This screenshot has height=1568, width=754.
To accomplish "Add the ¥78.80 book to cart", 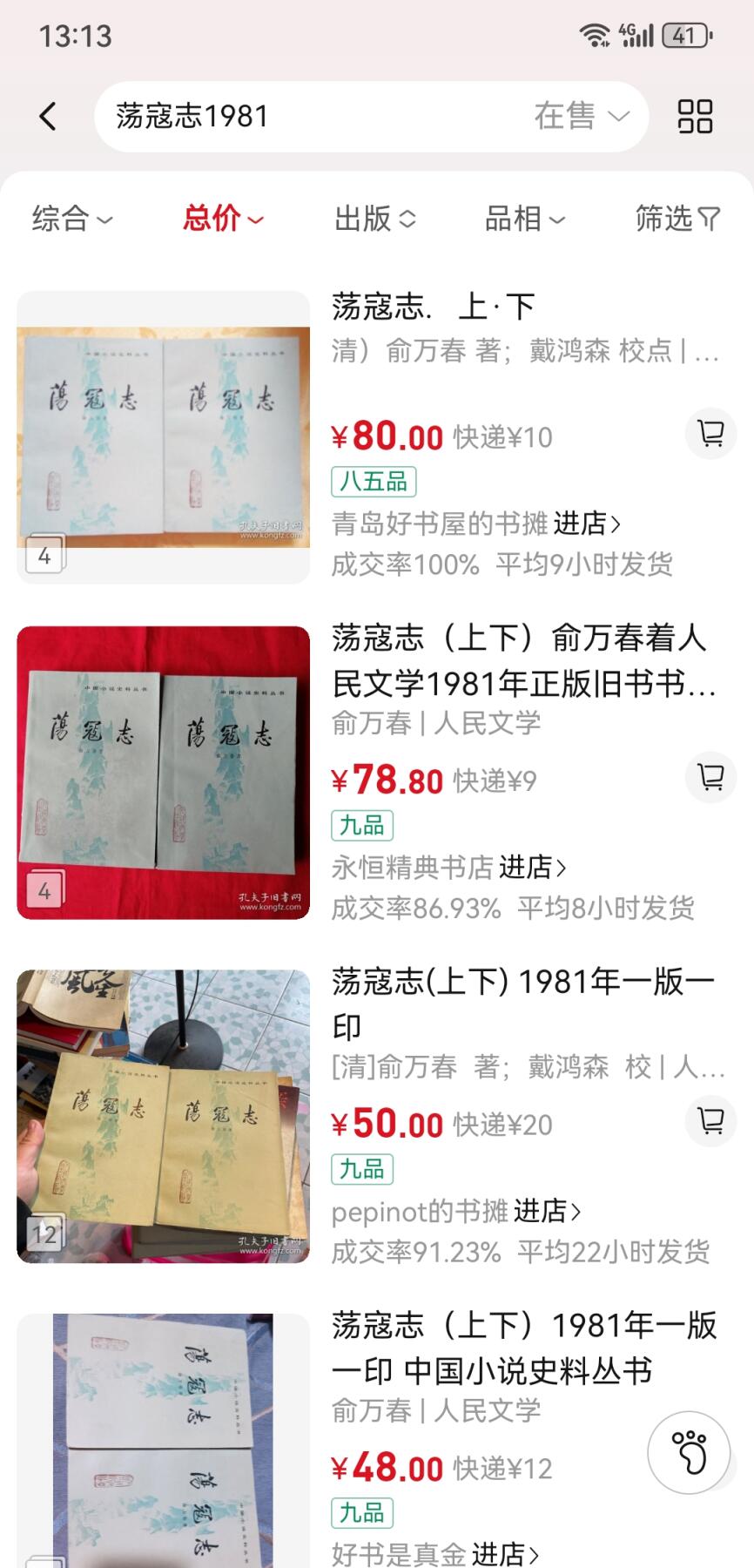I will 710,777.
